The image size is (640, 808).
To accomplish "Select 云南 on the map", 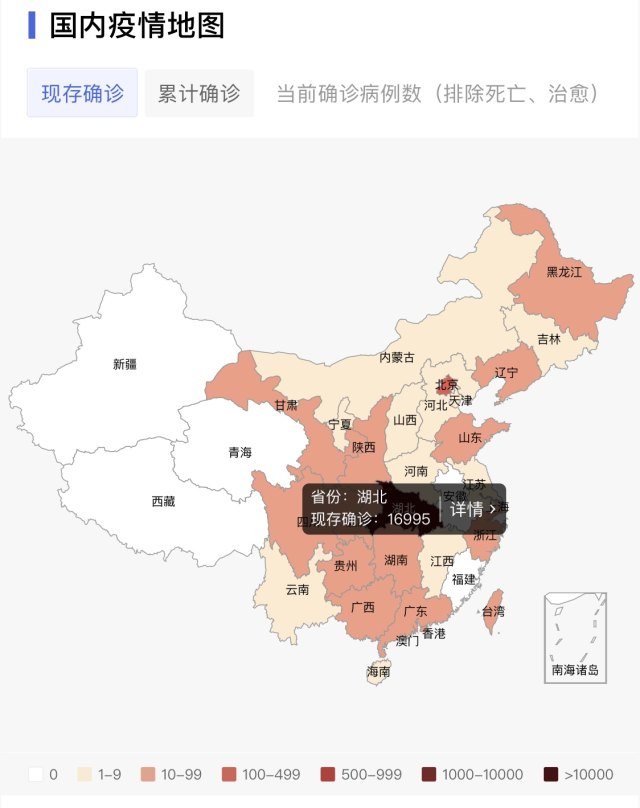I will tap(297, 589).
